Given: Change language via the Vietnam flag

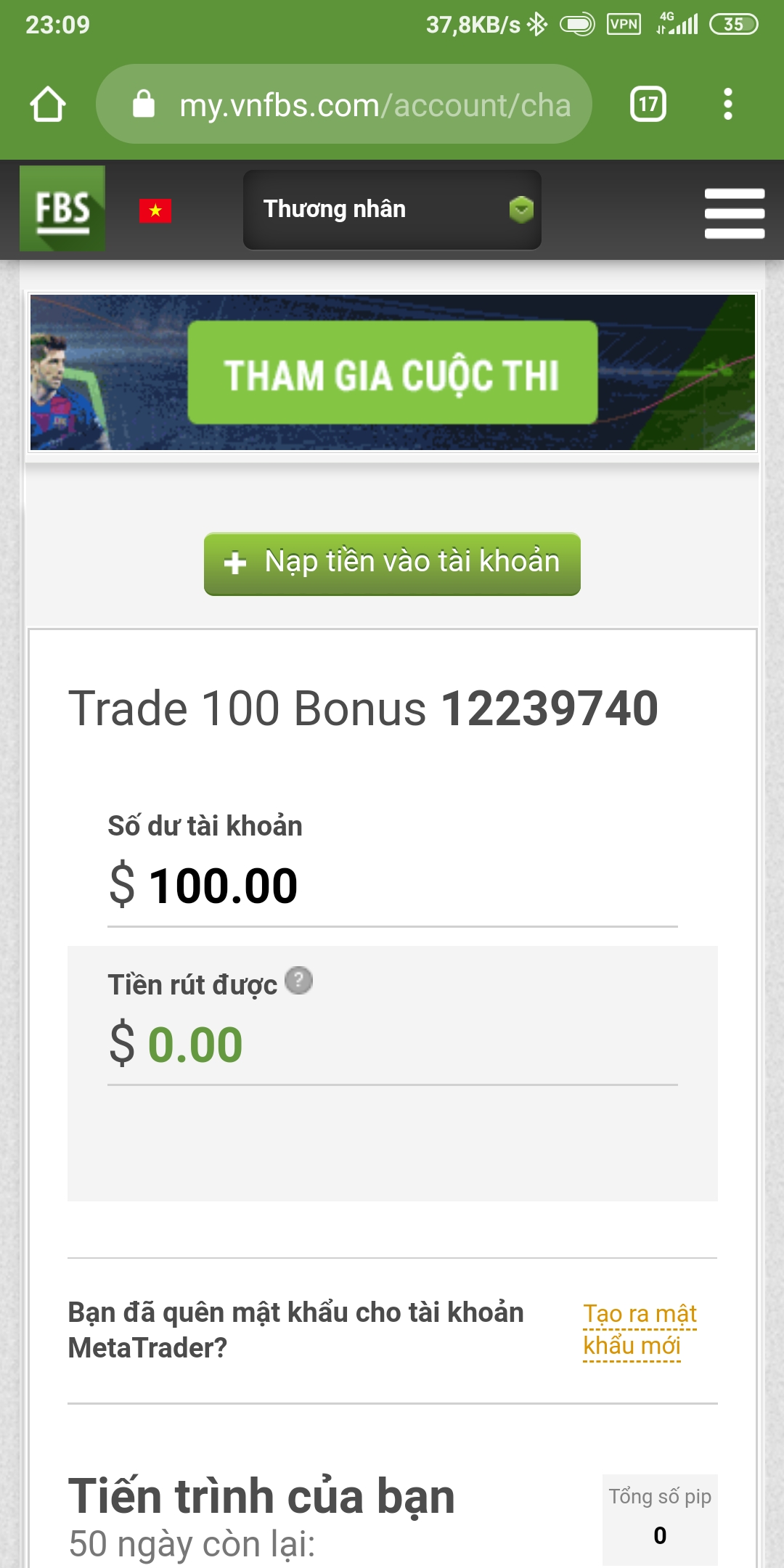Looking at the screenshot, I should coord(155,211).
